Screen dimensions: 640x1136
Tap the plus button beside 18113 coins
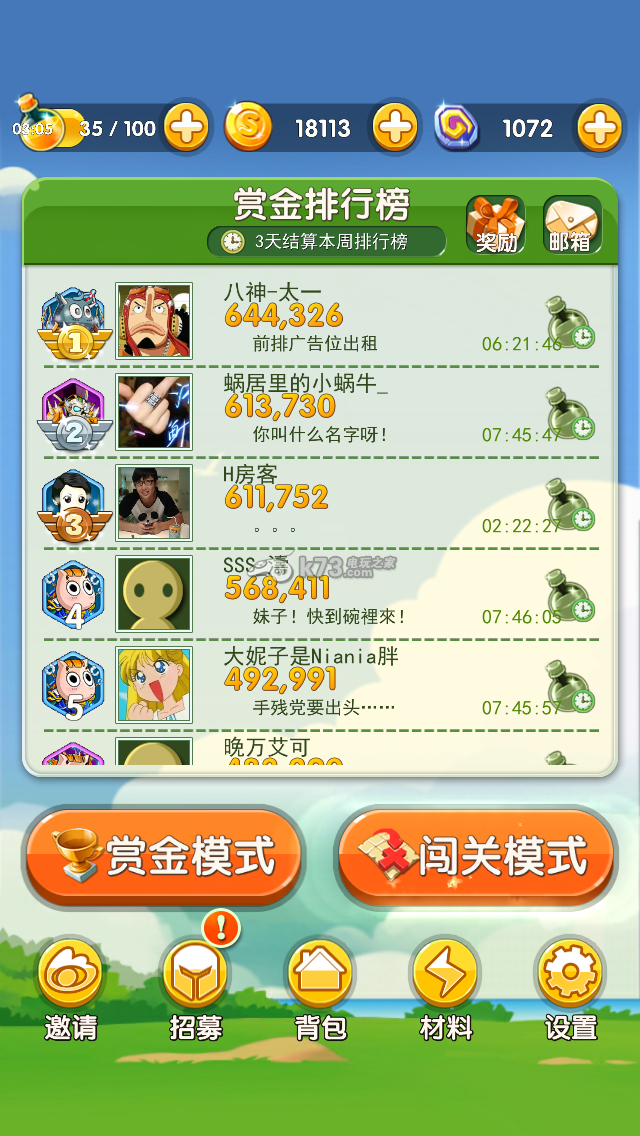pos(395,128)
